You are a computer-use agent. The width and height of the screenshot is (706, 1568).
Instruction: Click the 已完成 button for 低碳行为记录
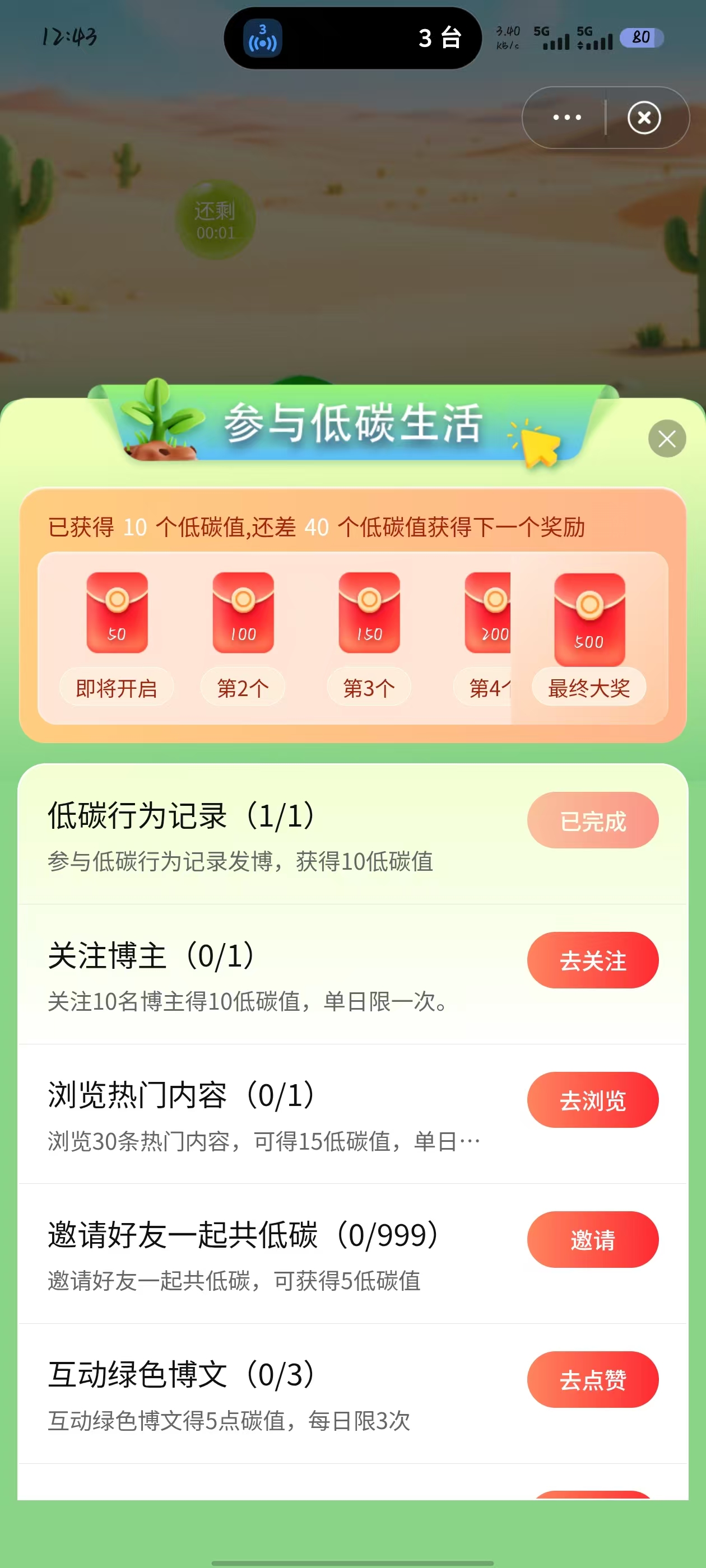click(592, 820)
